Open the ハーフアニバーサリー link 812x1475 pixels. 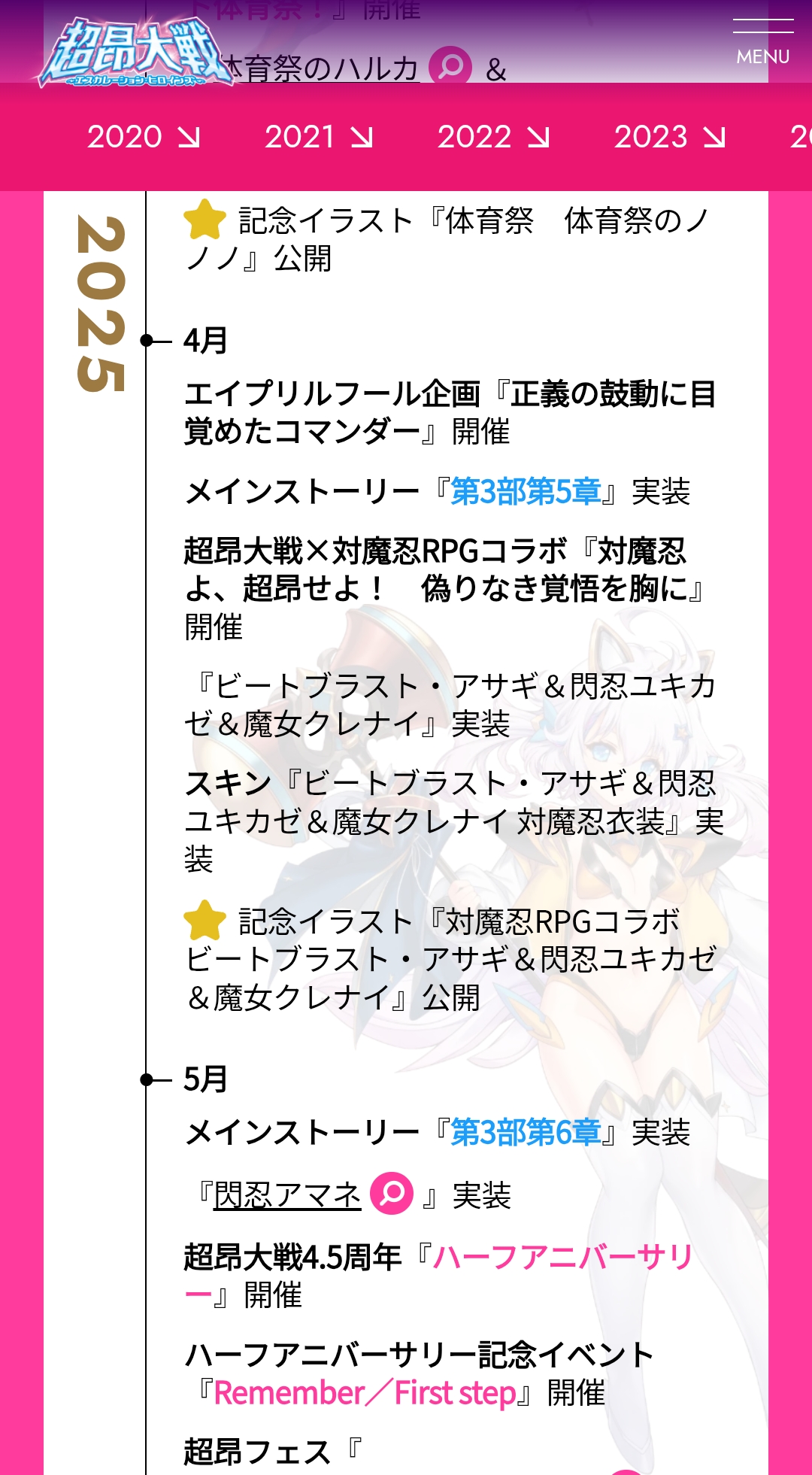[x=562, y=1258]
